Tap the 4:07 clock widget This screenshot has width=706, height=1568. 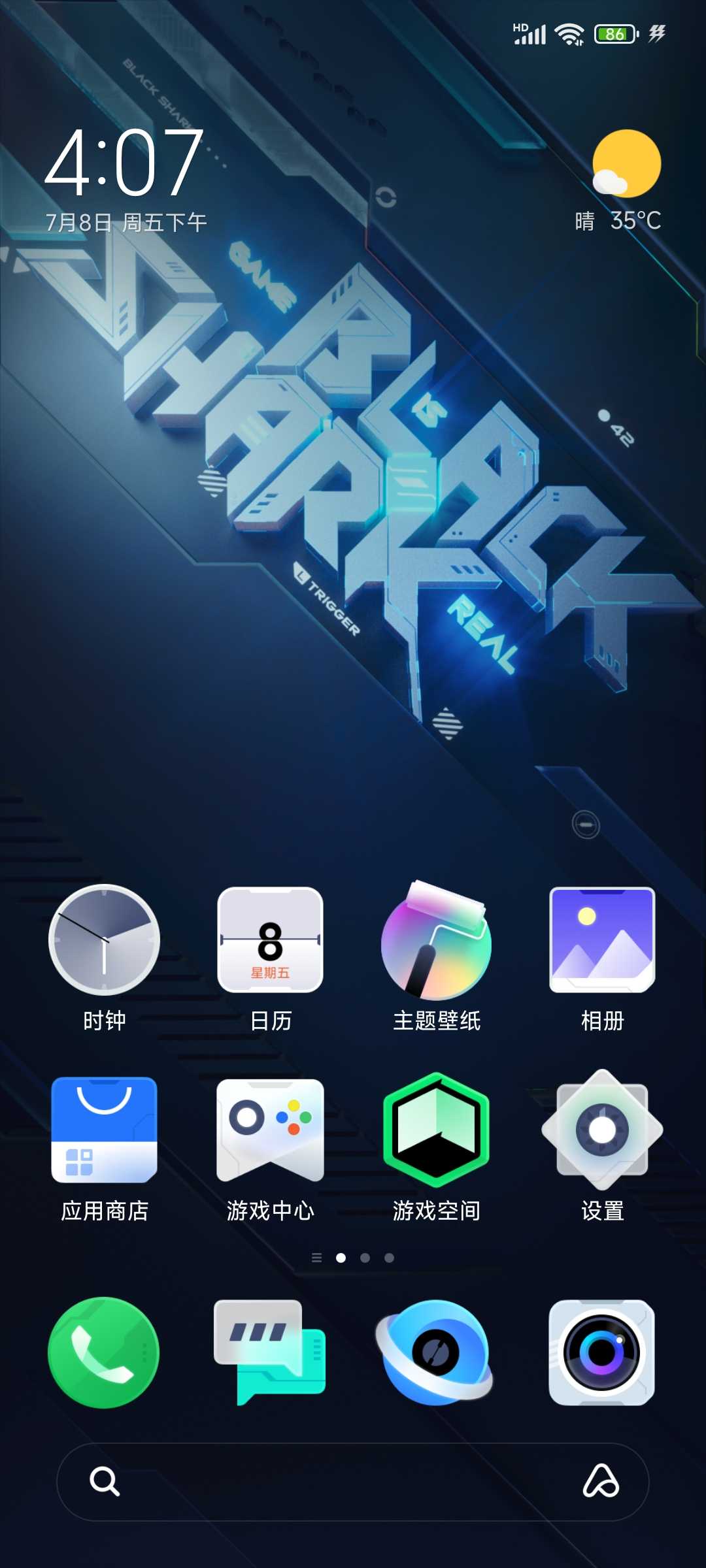tap(124, 163)
